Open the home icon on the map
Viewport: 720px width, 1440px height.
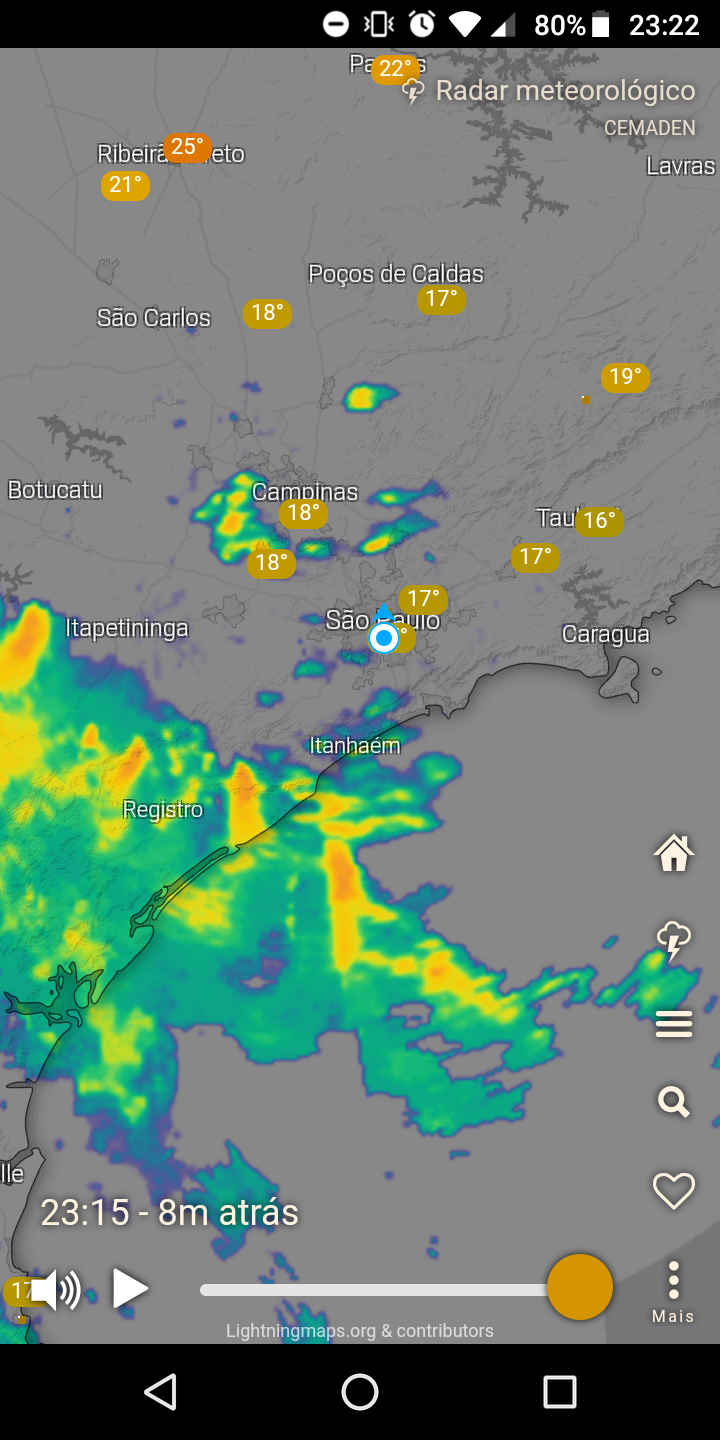pyautogui.click(x=673, y=853)
